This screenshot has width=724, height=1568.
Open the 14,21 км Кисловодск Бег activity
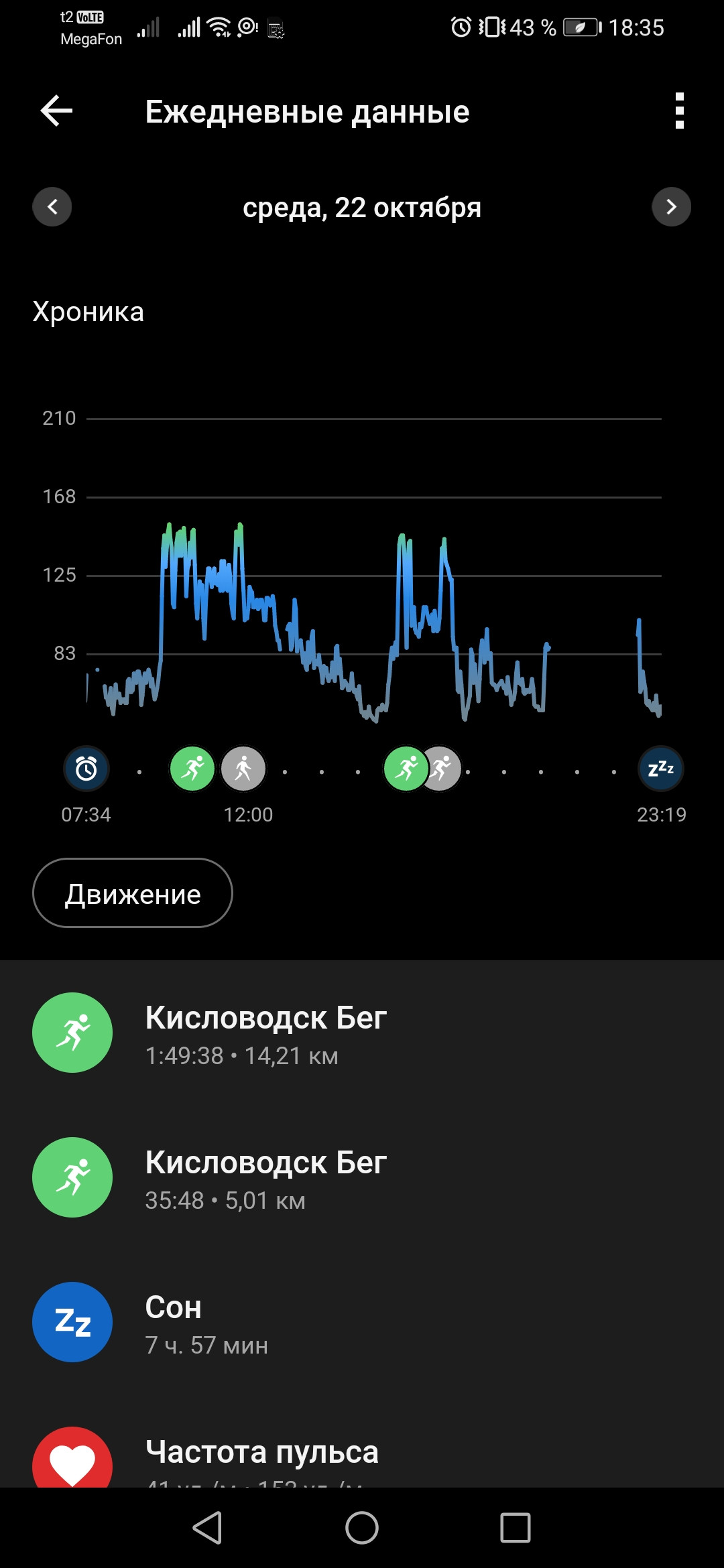(x=362, y=1033)
